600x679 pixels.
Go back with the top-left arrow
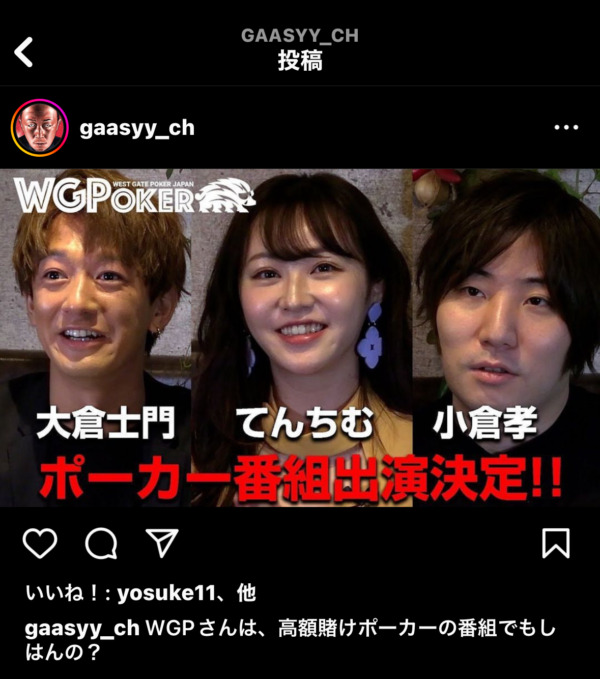(x=25, y=52)
